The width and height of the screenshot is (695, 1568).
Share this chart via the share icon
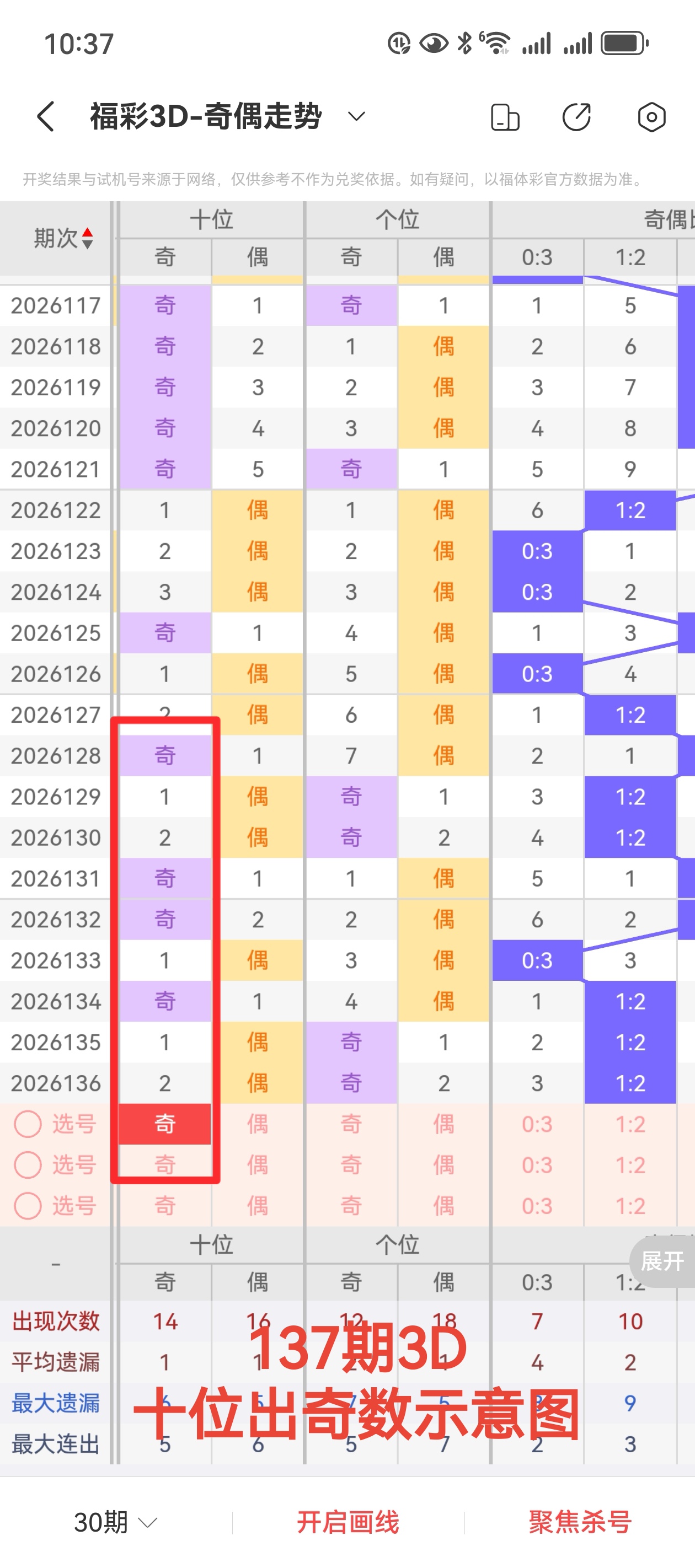point(576,117)
